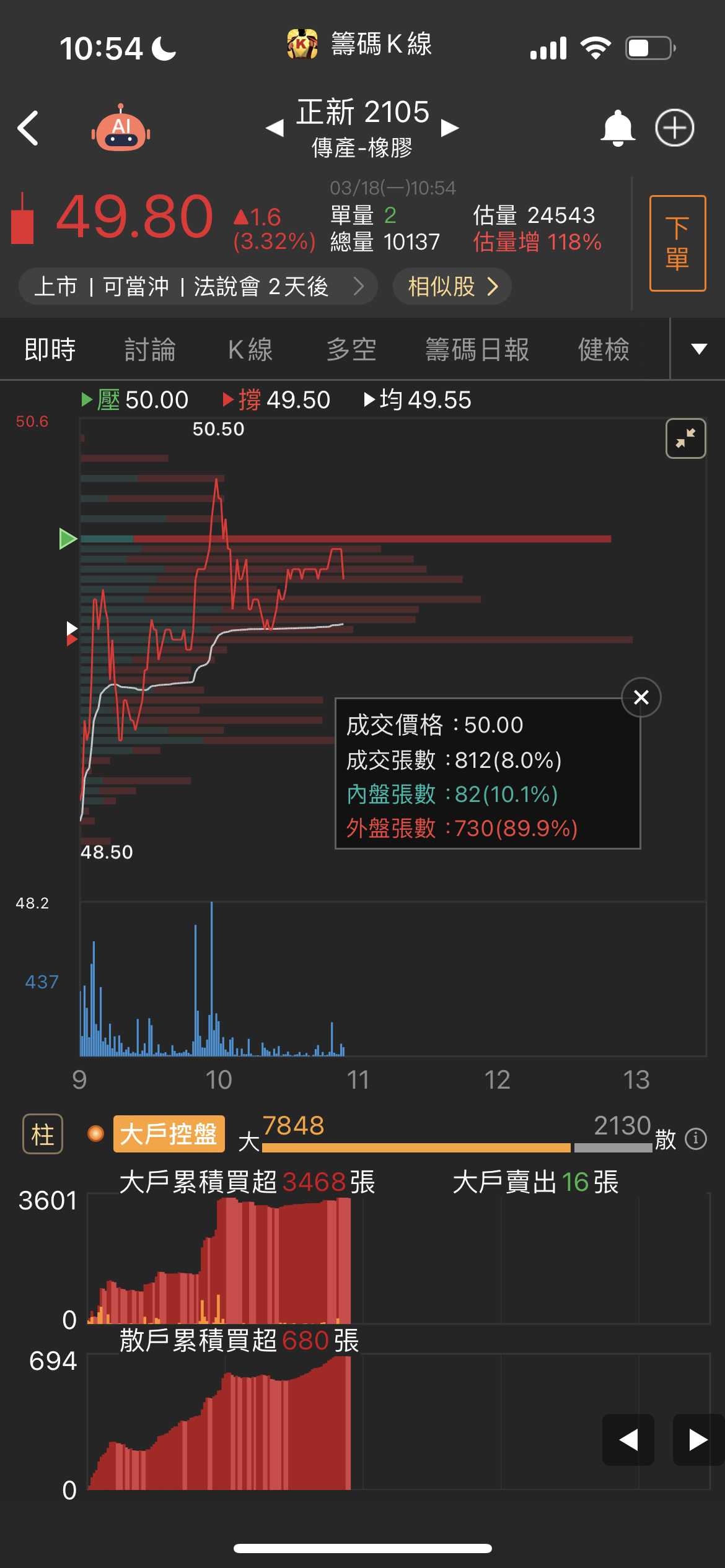Tap the 柱 chart style icon
Screen dimensions: 725x1568
click(x=42, y=1135)
